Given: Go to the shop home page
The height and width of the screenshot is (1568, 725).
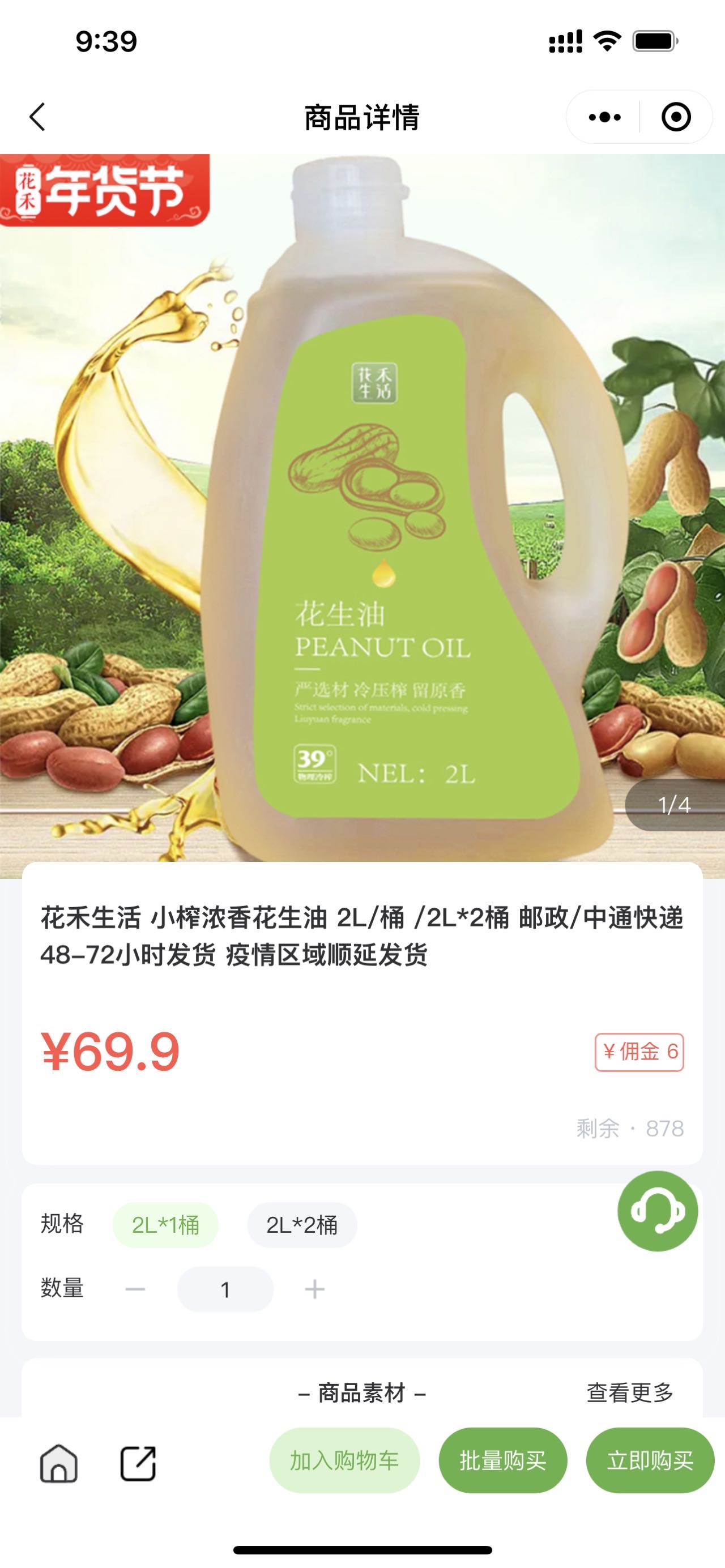Looking at the screenshot, I should 58,1463.
